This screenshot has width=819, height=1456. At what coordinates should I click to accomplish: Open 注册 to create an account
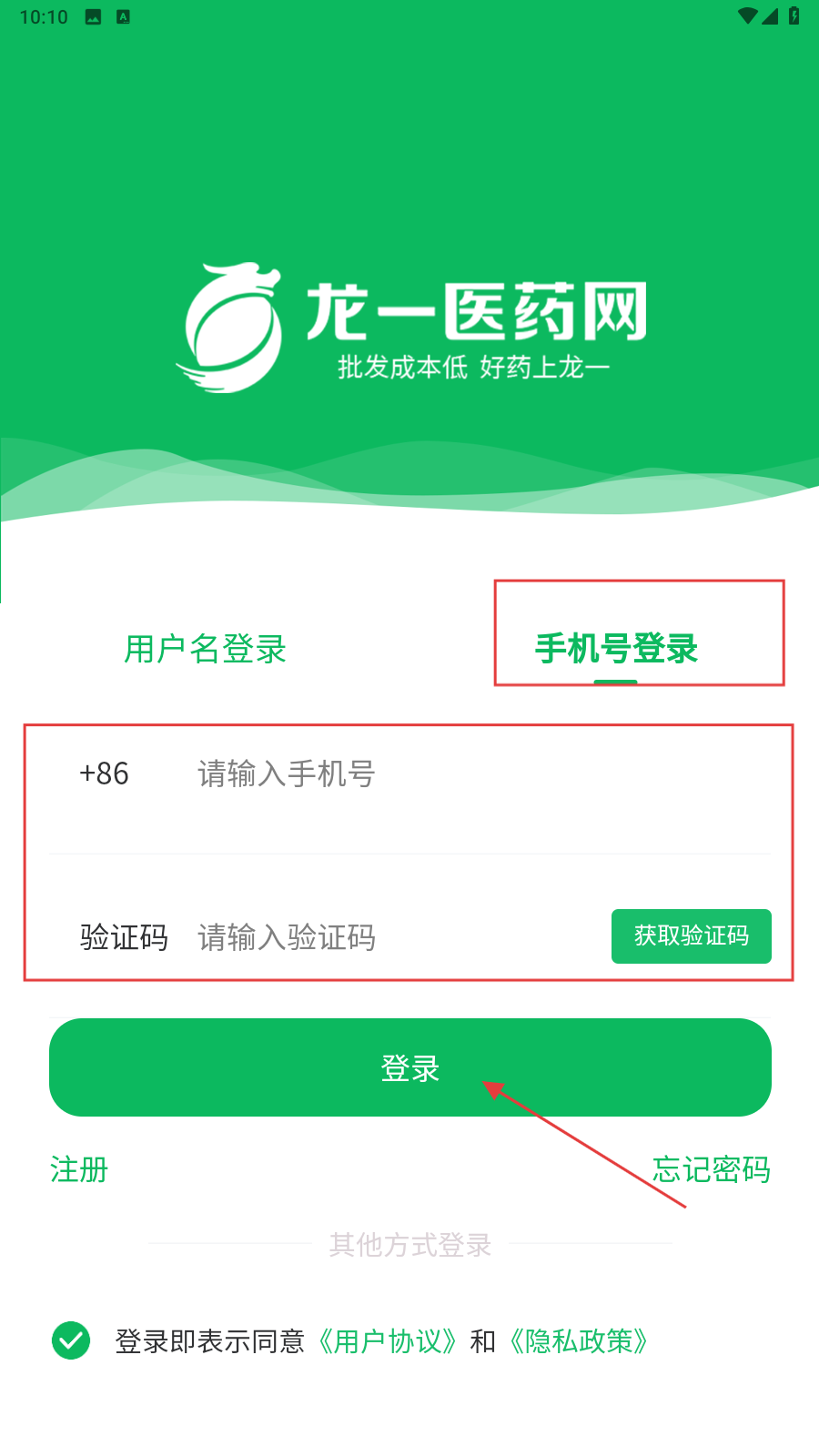[79, 1169]
